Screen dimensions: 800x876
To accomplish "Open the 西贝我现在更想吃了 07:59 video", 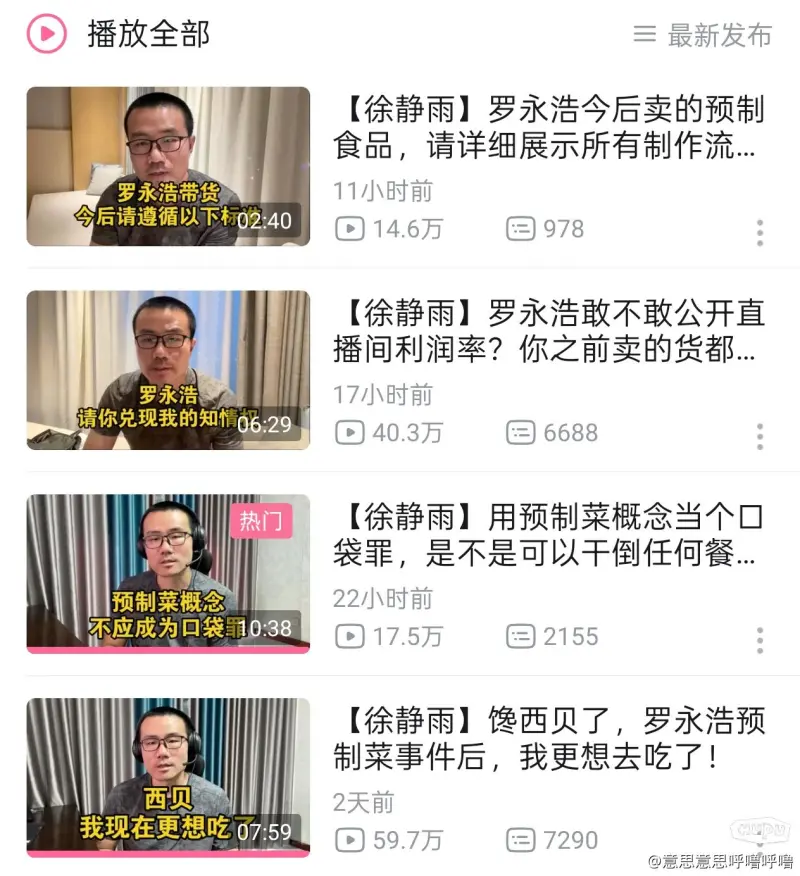I will pyautogui.click(x=168, y=778).
